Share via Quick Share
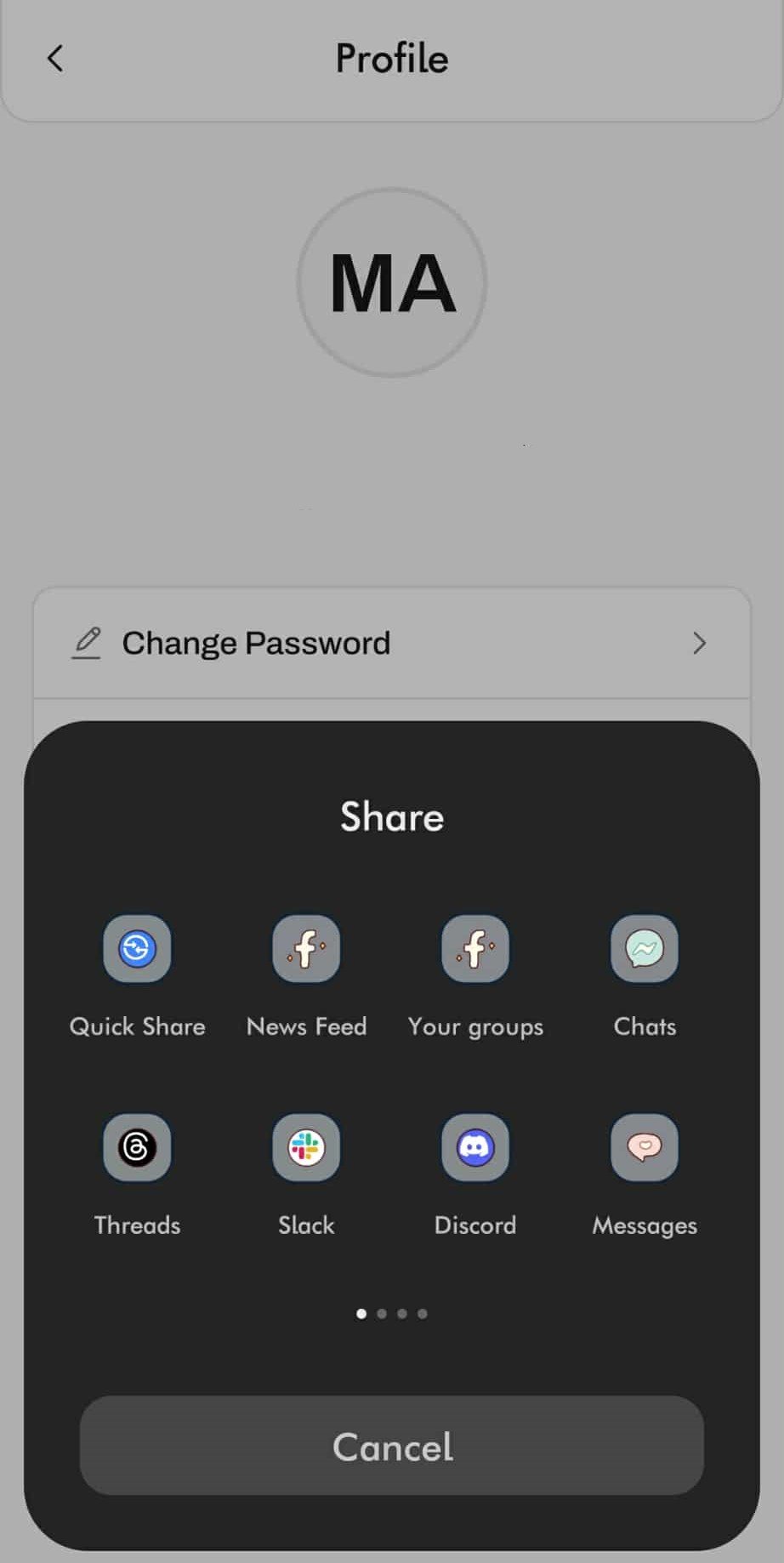 coord(137,948)
